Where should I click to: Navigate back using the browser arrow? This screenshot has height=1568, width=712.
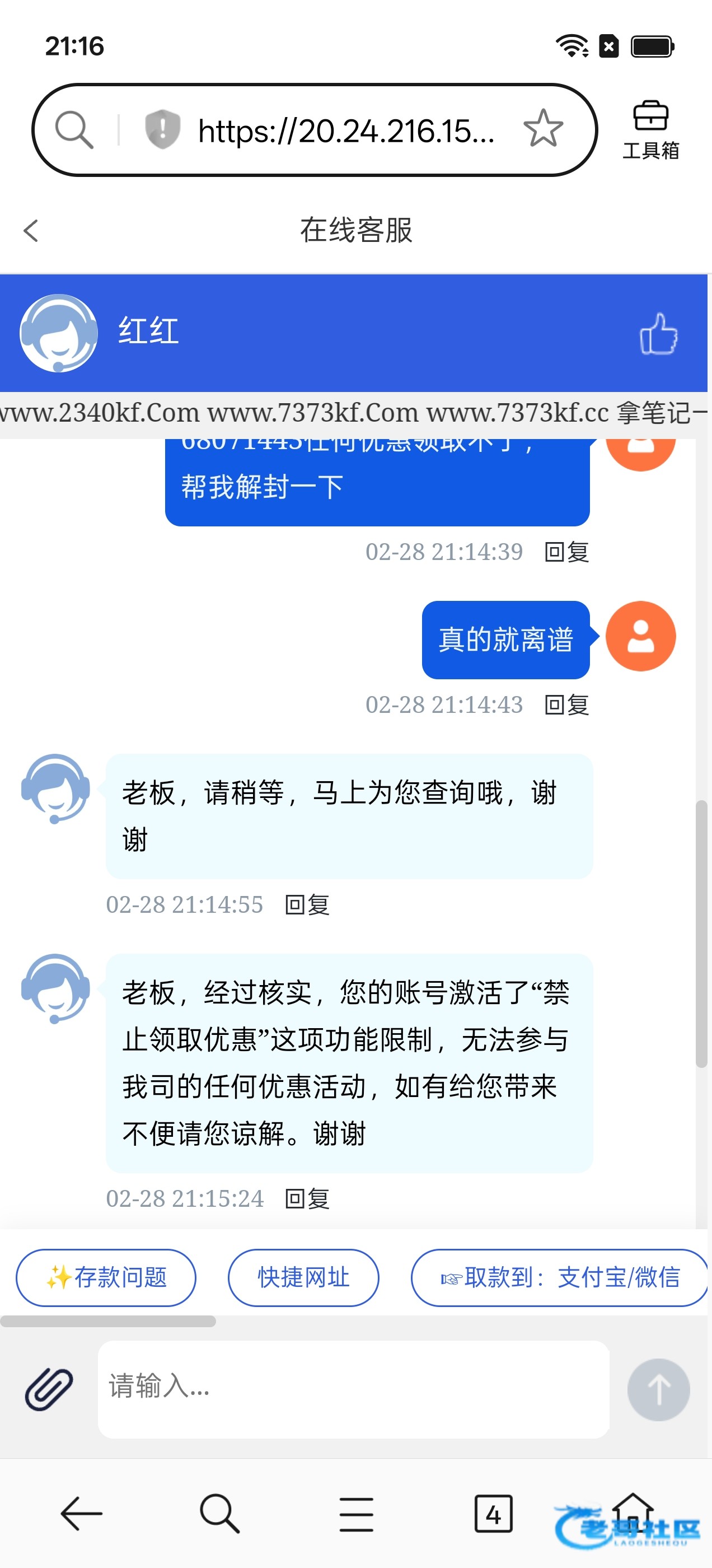[x=82, y=1513]
